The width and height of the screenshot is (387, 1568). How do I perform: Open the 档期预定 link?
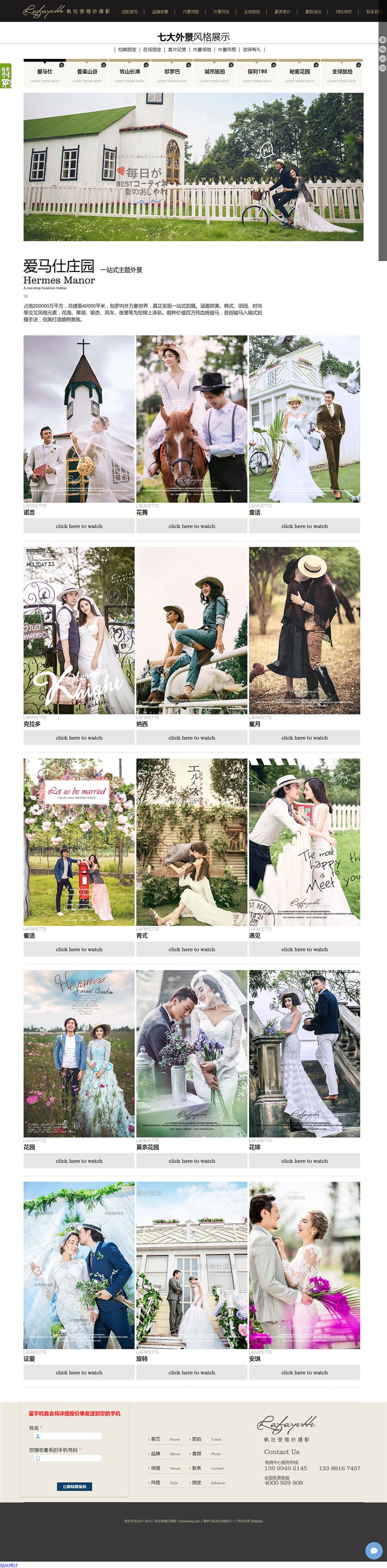click(127, 50)
